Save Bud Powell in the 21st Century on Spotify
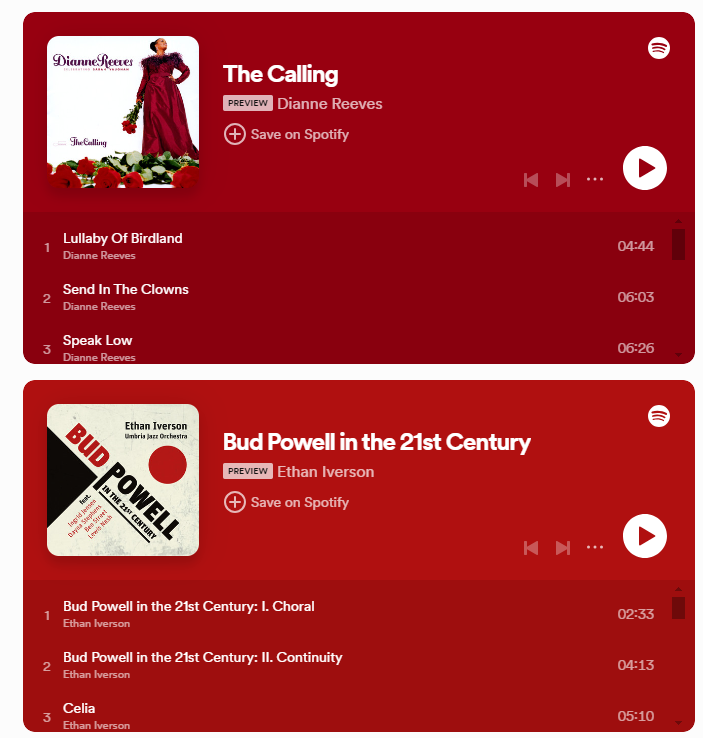Image resolution: width=703 pixels, height=738 pixels. click(287, 502)
